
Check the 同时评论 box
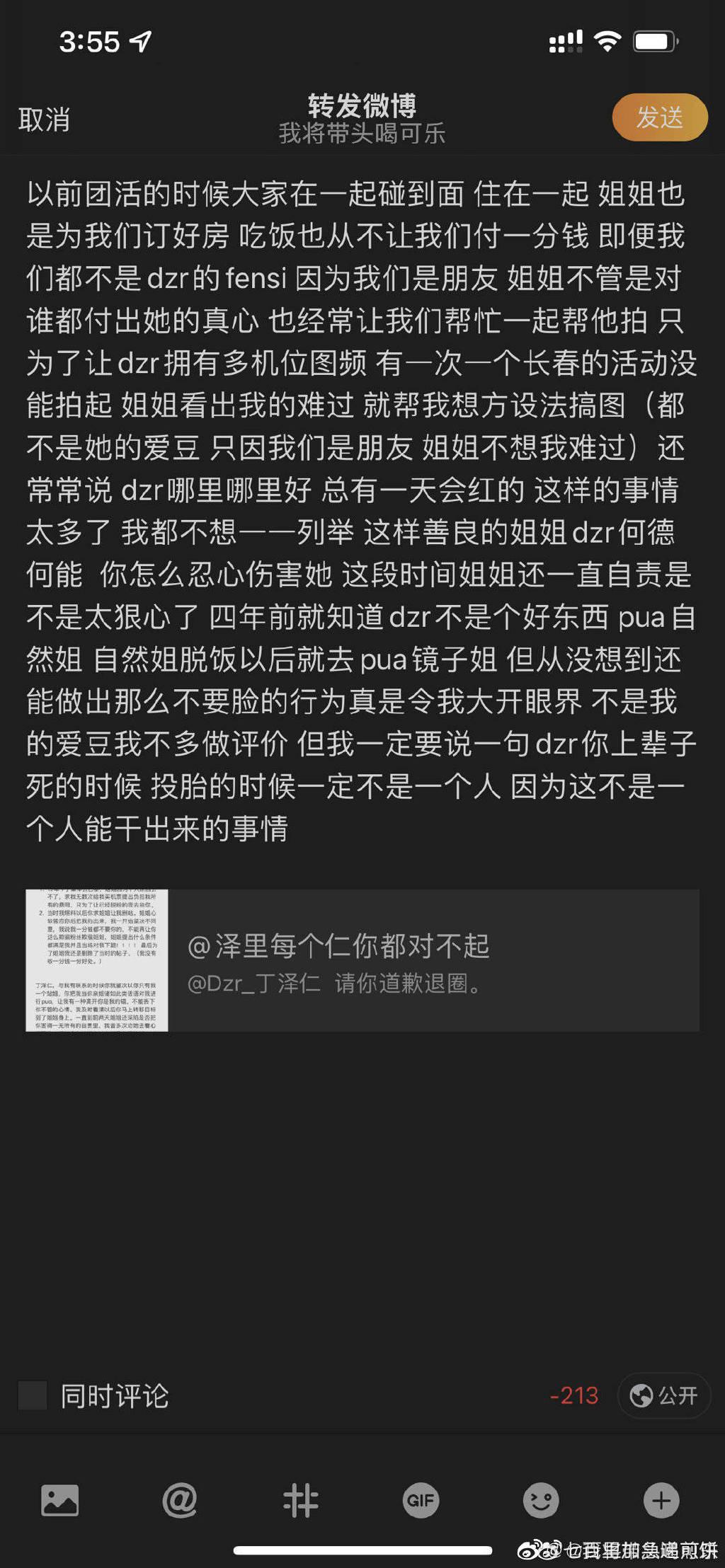pyautogui.click(x=32, y=1395)
